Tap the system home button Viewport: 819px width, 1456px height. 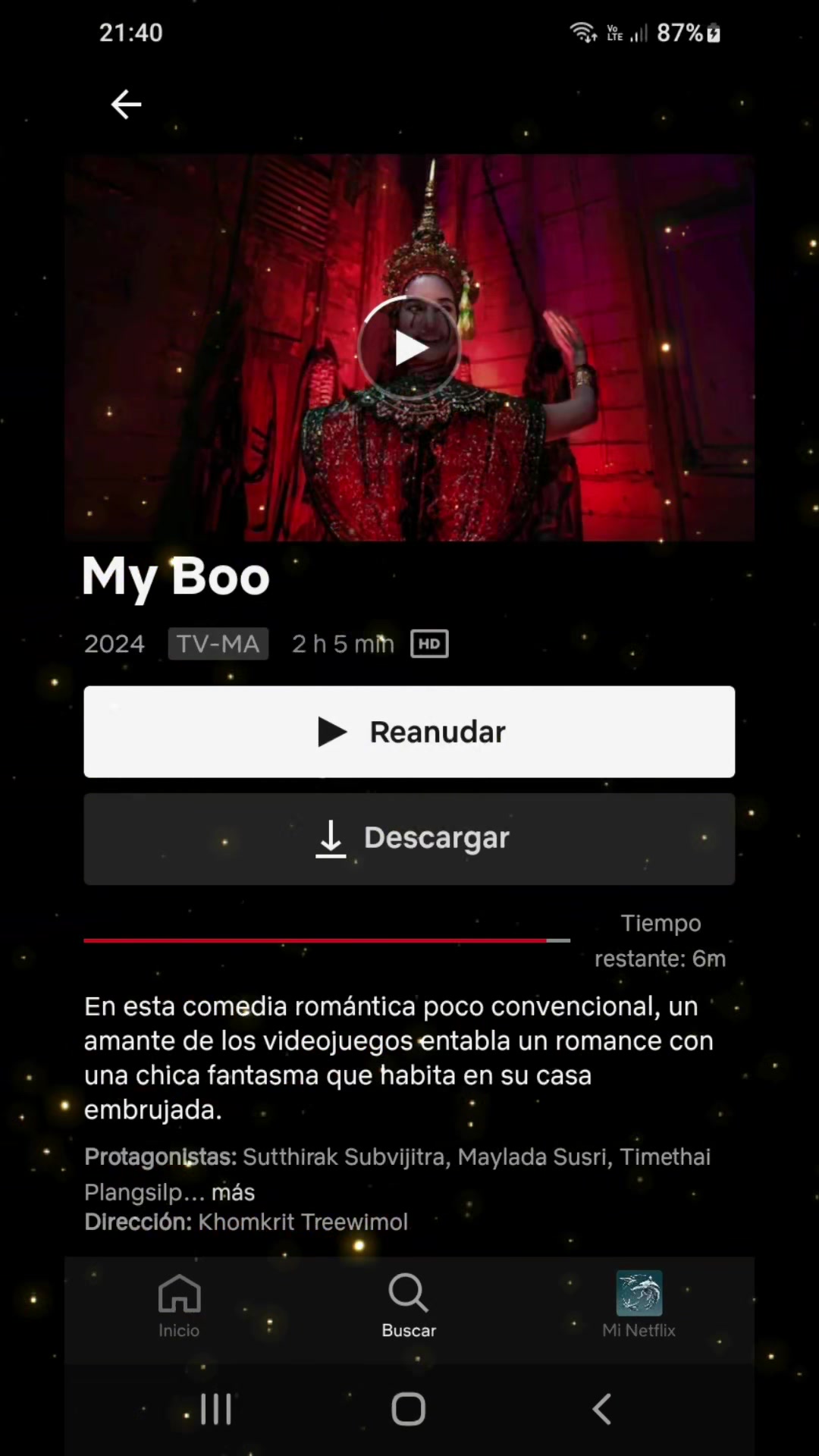click(x=409, y=1410)
